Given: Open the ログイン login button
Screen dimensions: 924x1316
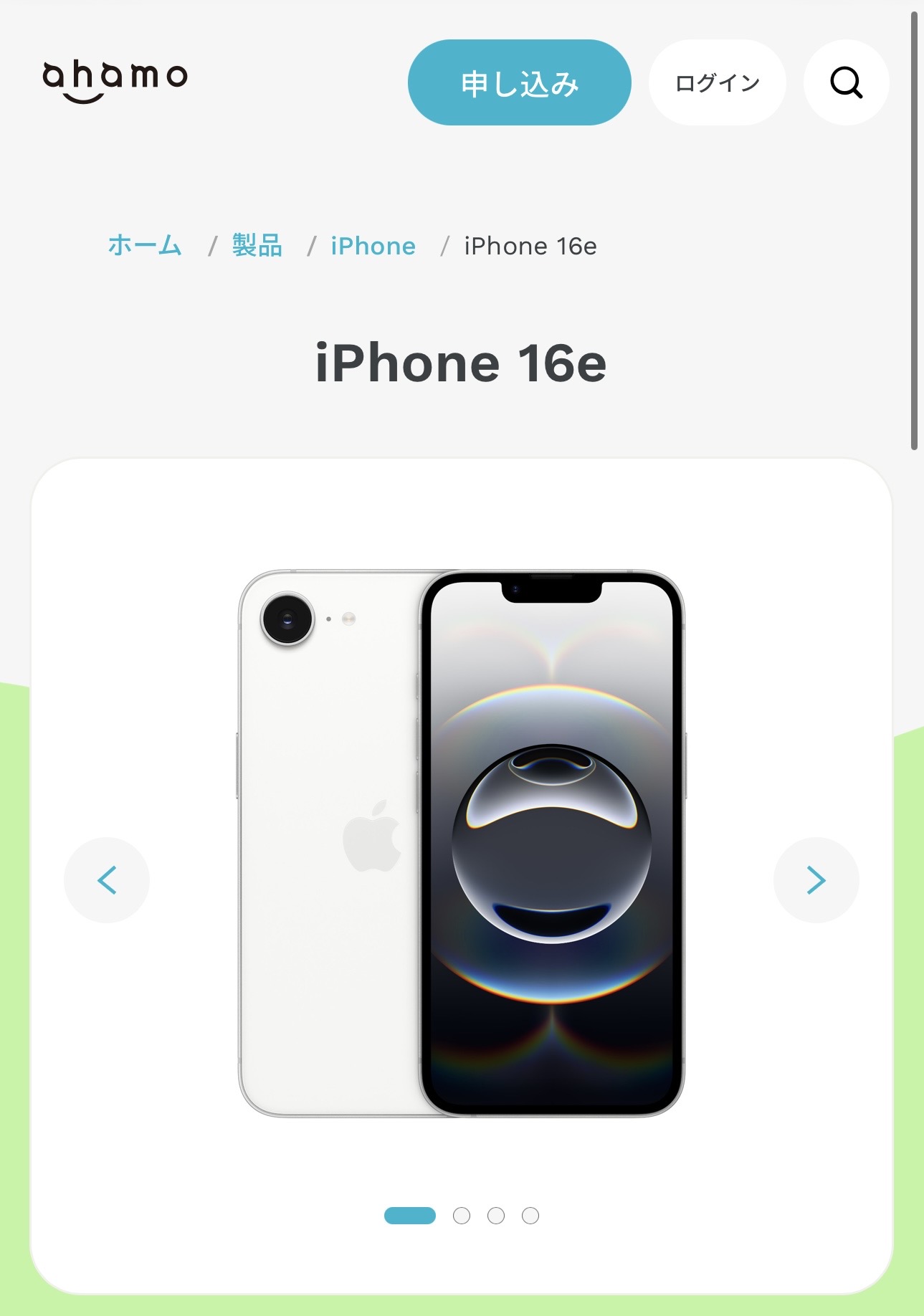Looking at the screenshot, I should [717, 82].
